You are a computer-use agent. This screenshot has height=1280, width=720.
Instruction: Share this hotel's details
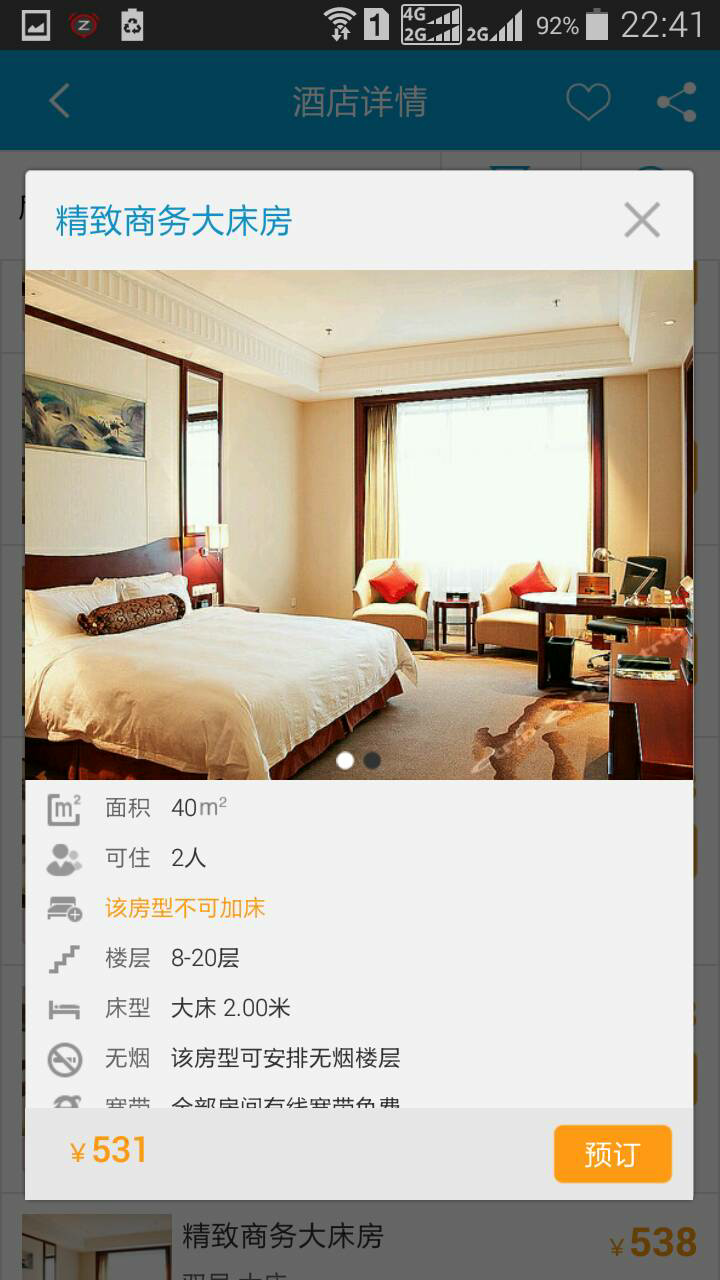677,102
